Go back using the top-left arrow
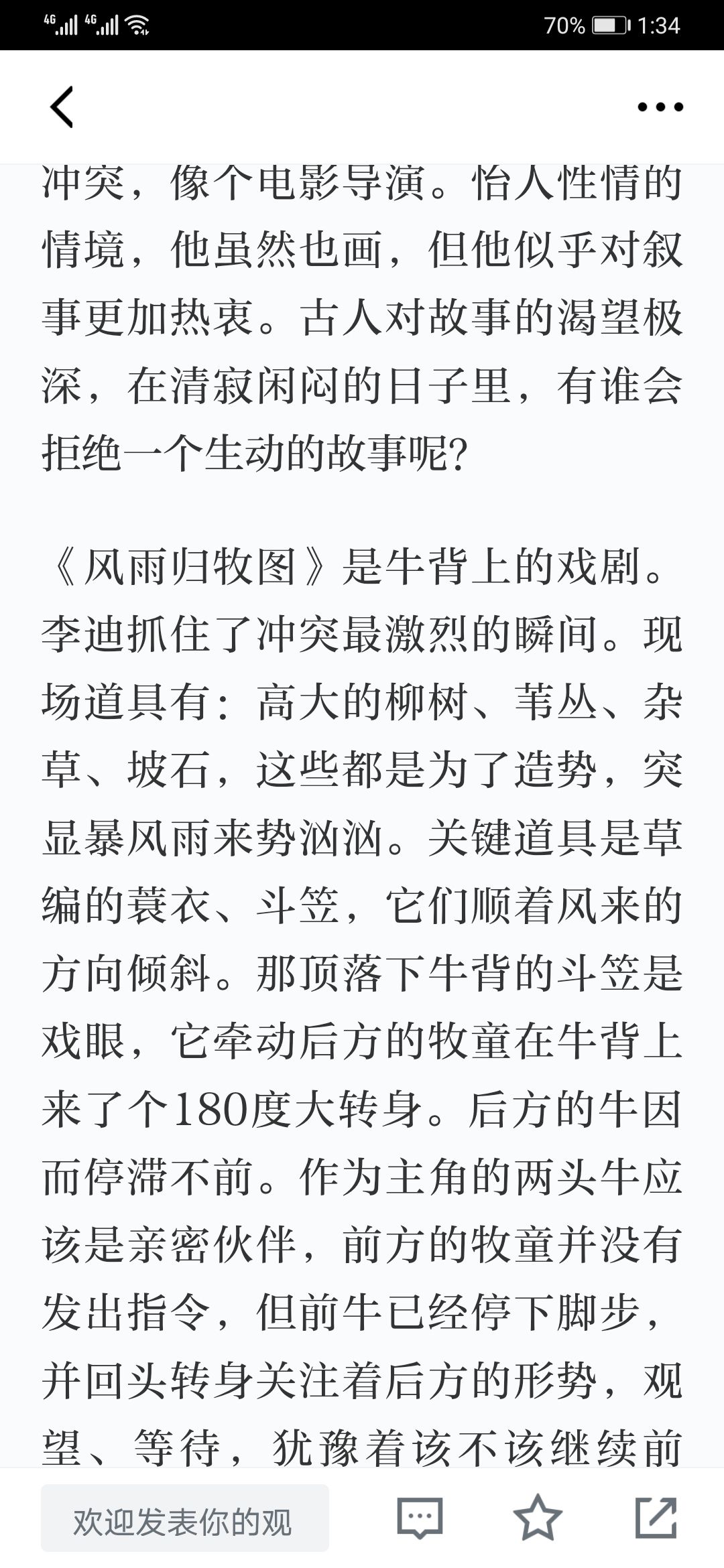 62,107
